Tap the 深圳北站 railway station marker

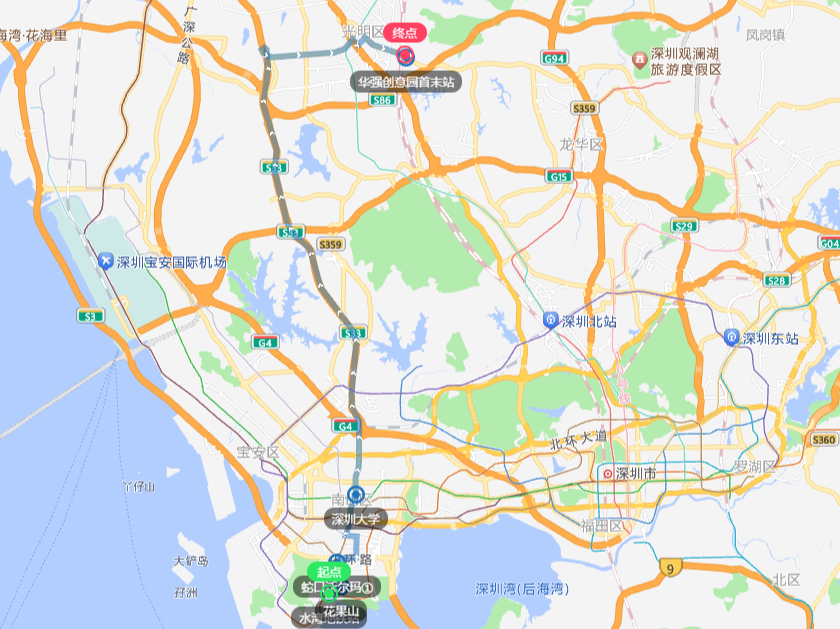click(x=551, y=321)
